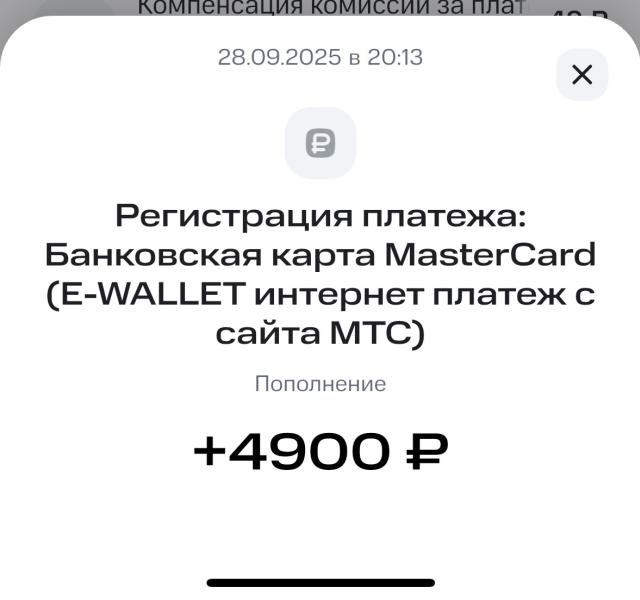Close the payment details sheet
Screen dimensions: 640x600
(x=582, y=75)
